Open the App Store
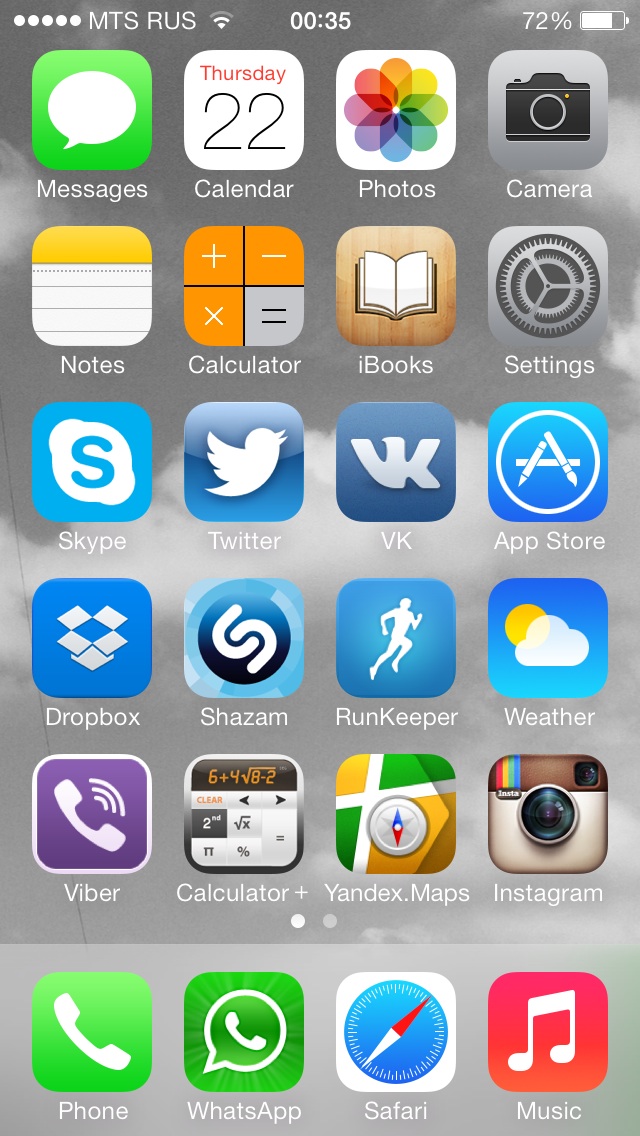This screenshot has height=1136, width=640. tap(548, 462)
